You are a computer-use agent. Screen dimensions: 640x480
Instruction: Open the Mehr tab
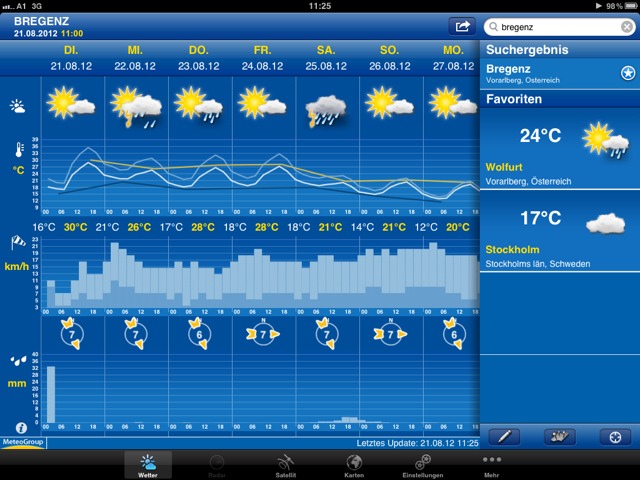tap(490, 465)
